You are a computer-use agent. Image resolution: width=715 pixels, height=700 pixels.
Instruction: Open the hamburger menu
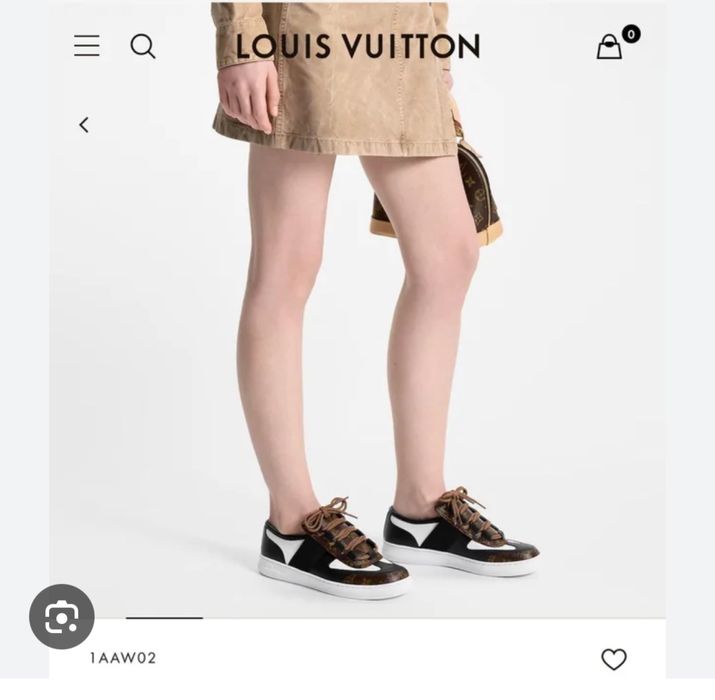(87, 46)
